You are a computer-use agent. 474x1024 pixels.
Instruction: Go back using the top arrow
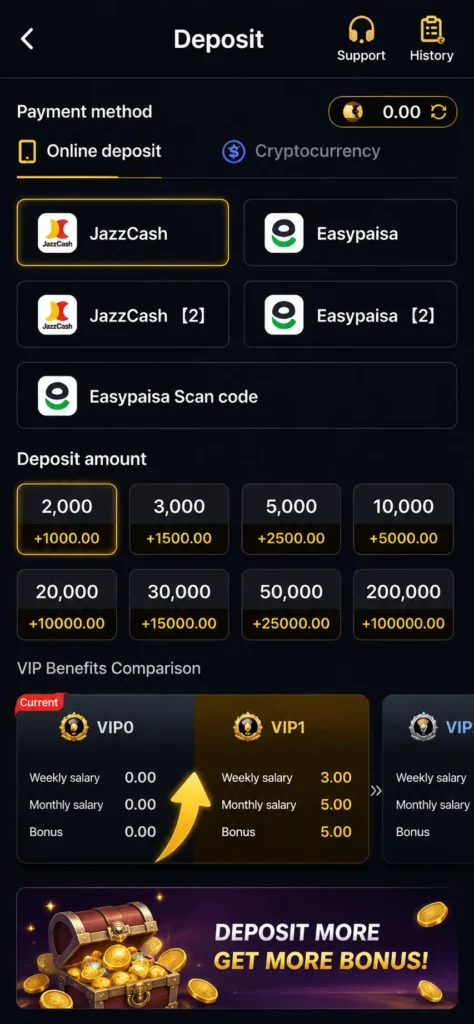pos(27,39)
